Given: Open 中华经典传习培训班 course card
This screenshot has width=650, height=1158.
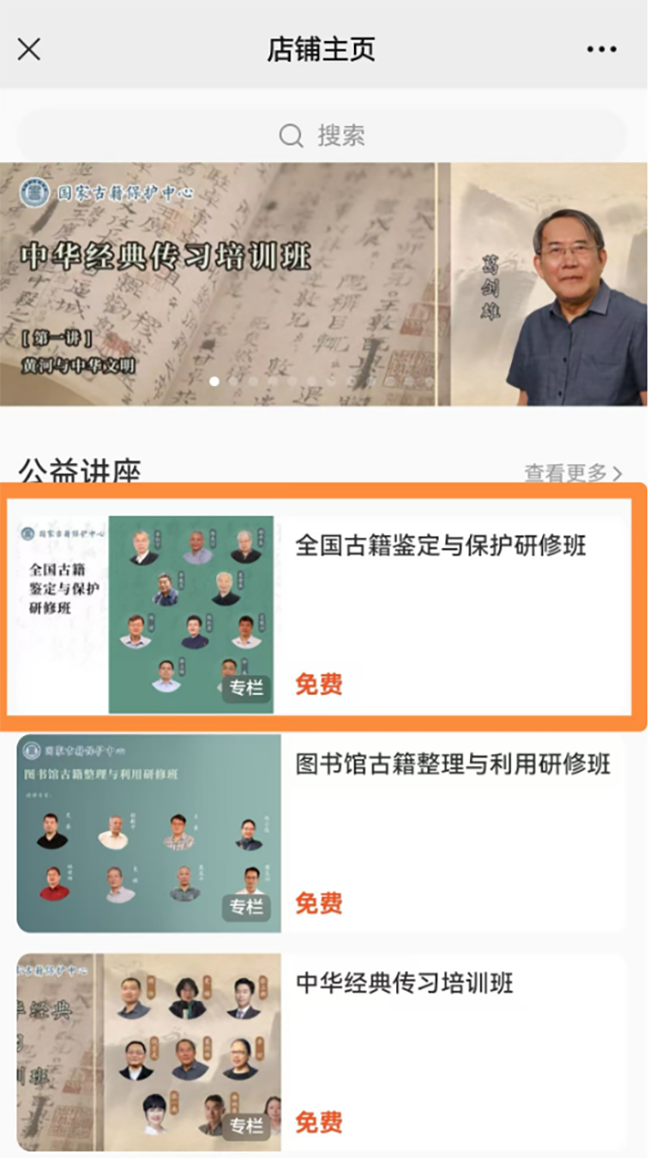Looking at the screenshot, I should 324,1052.
